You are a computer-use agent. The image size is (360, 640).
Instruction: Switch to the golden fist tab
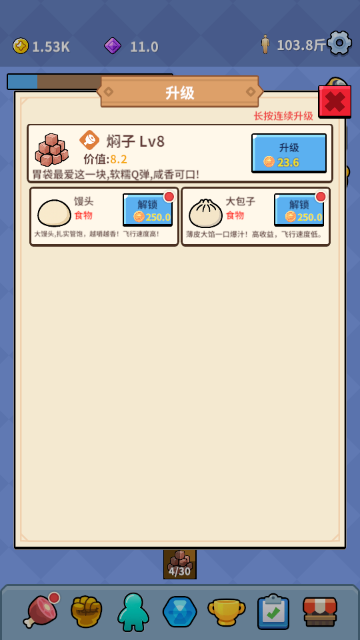pyautogui.click(x=86, y=611)
